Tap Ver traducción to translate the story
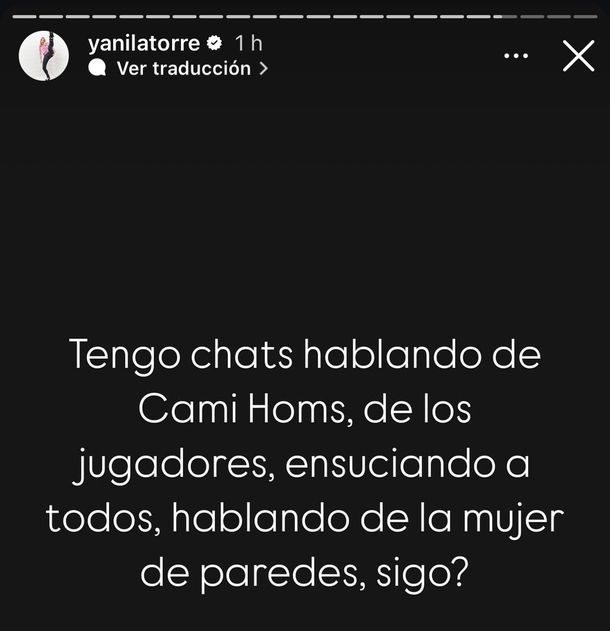This screenshot has height=631, width=610. click(x=183, y=69)
